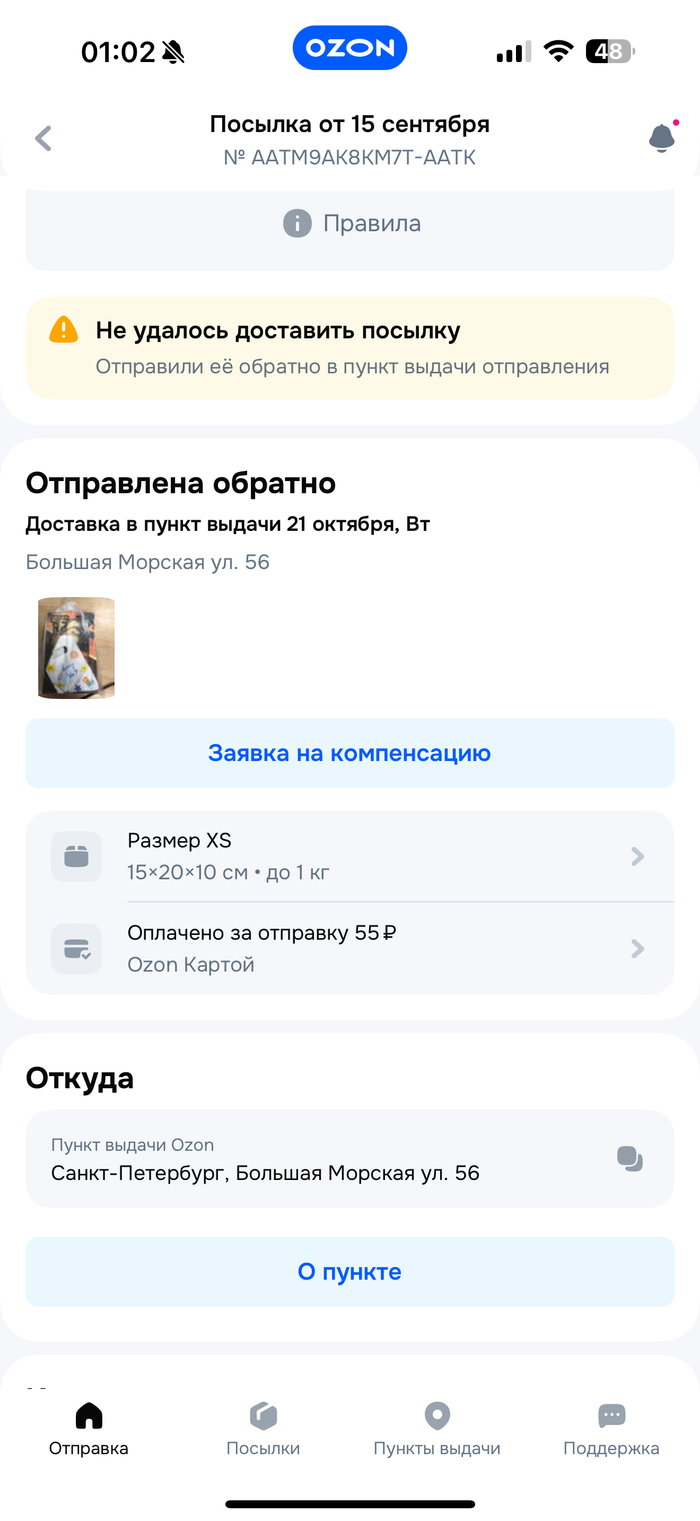The height and width of the screenshot is (1521, 700).
Task: Open Оплачено за отправку 55 ₽ row
Action: [x=350, y=948]
